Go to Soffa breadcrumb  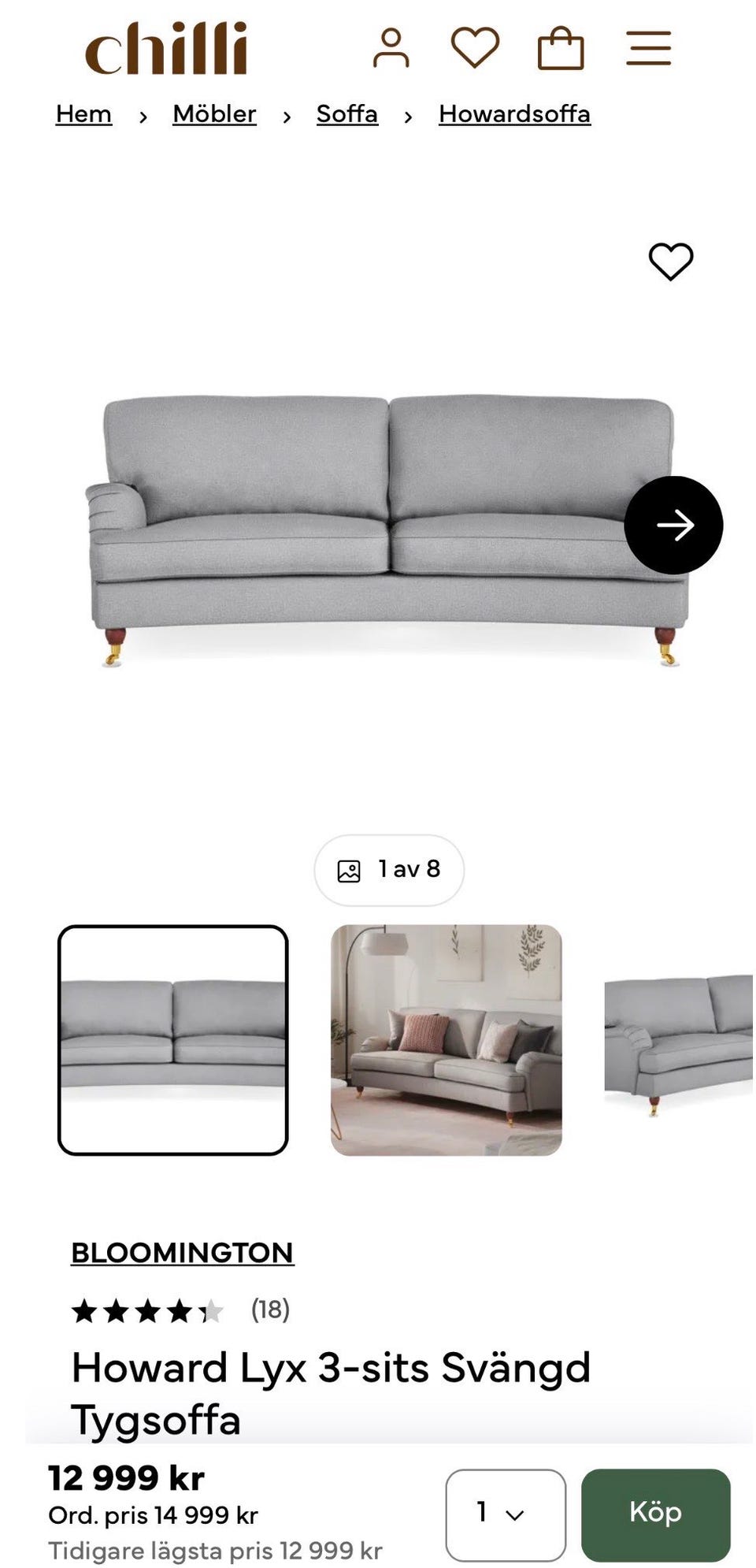click(x=346, y=114)
